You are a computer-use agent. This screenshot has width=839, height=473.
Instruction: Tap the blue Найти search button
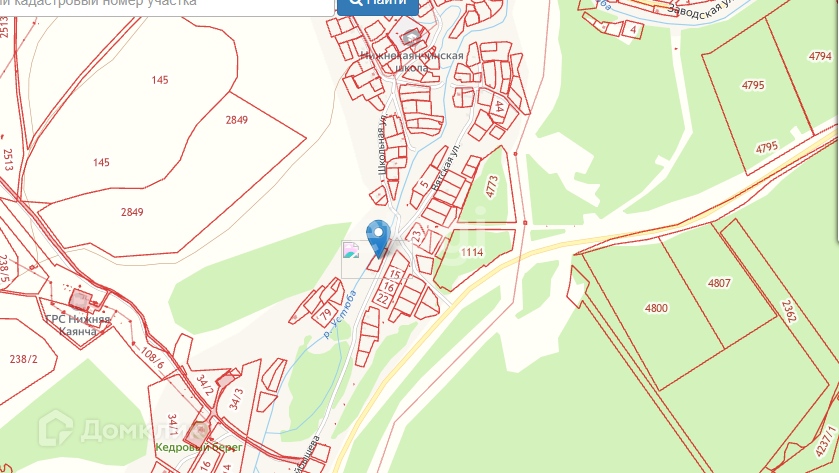point(377,6)
